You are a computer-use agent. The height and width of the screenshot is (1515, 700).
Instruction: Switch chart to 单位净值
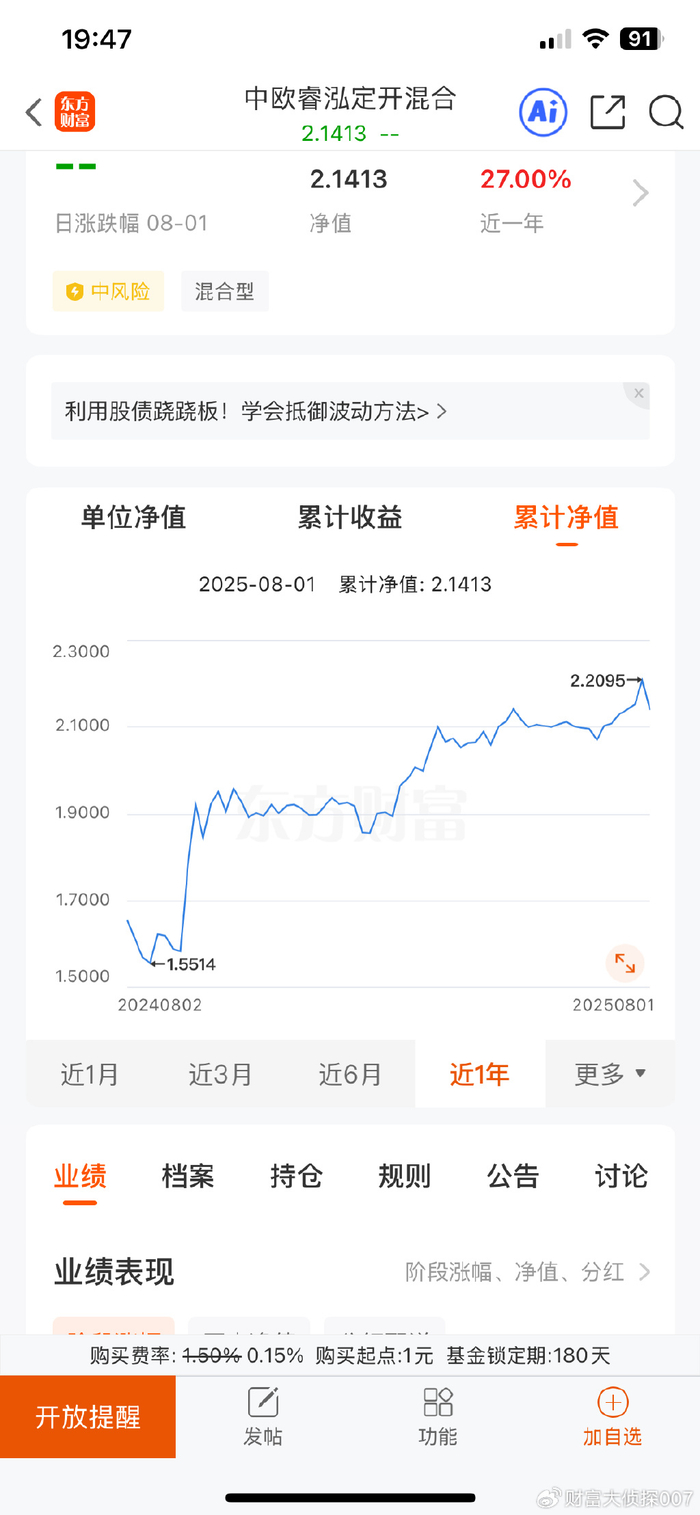coord(133,518)
